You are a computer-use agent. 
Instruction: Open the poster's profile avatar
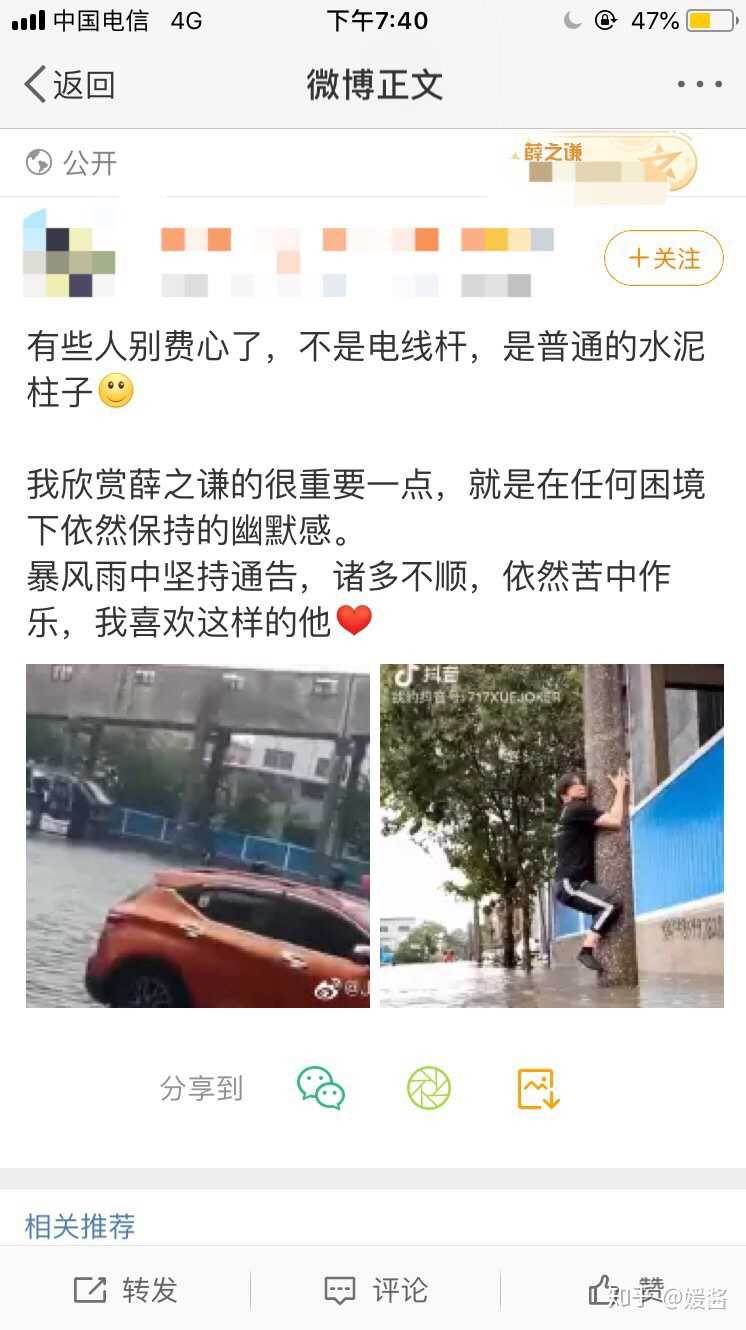[x=69, y=253]
